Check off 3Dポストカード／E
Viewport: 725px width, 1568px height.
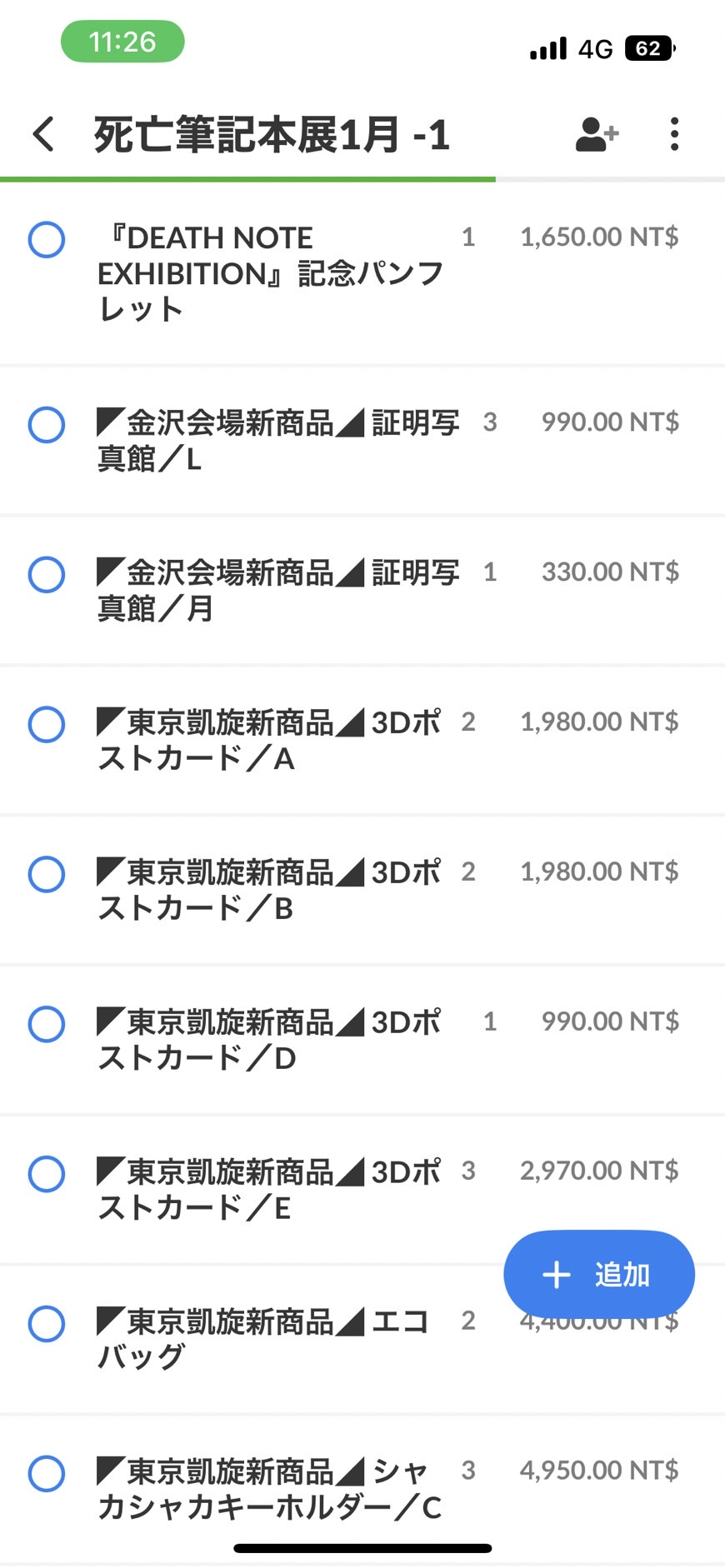(47, 1174)
